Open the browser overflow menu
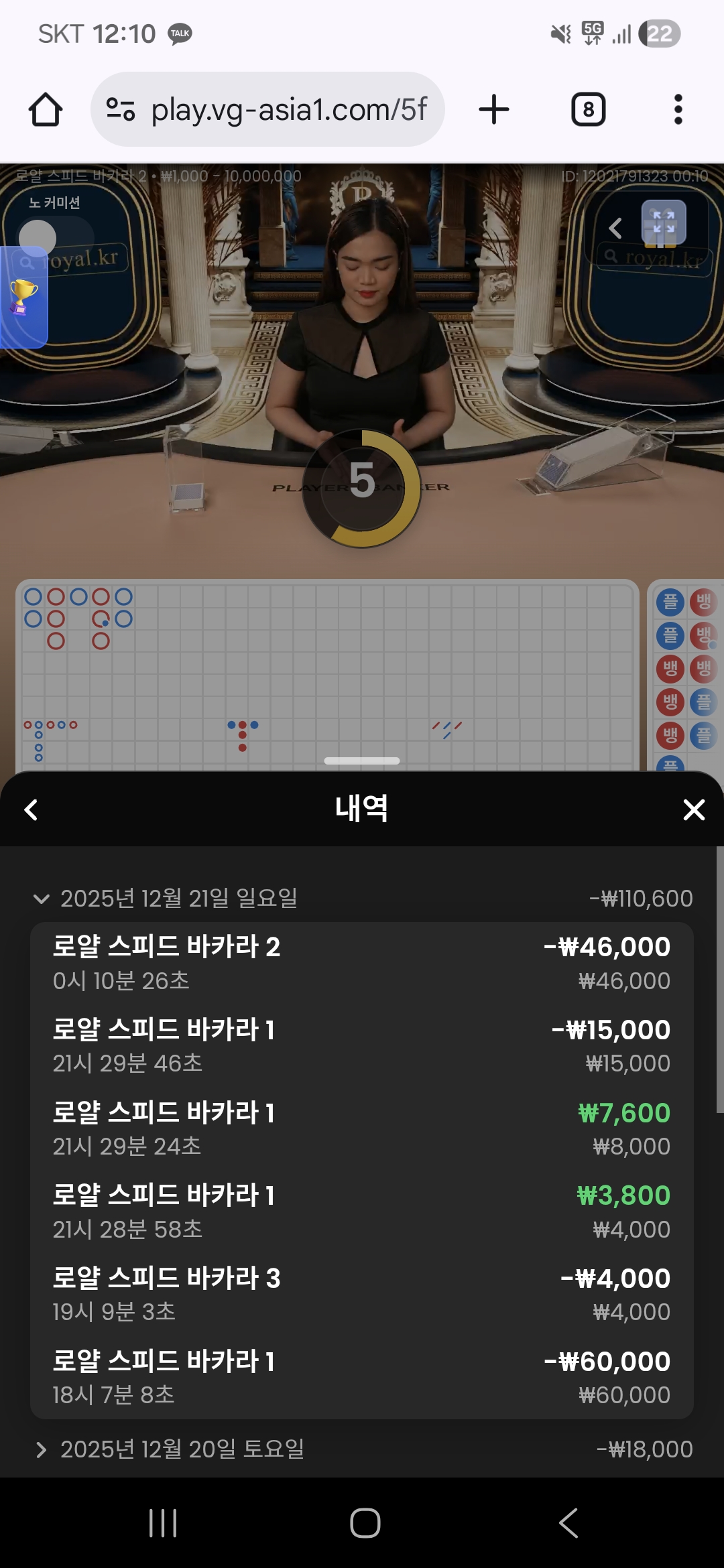This screenshot has width=724, height=1568. [x=678, y=109]
